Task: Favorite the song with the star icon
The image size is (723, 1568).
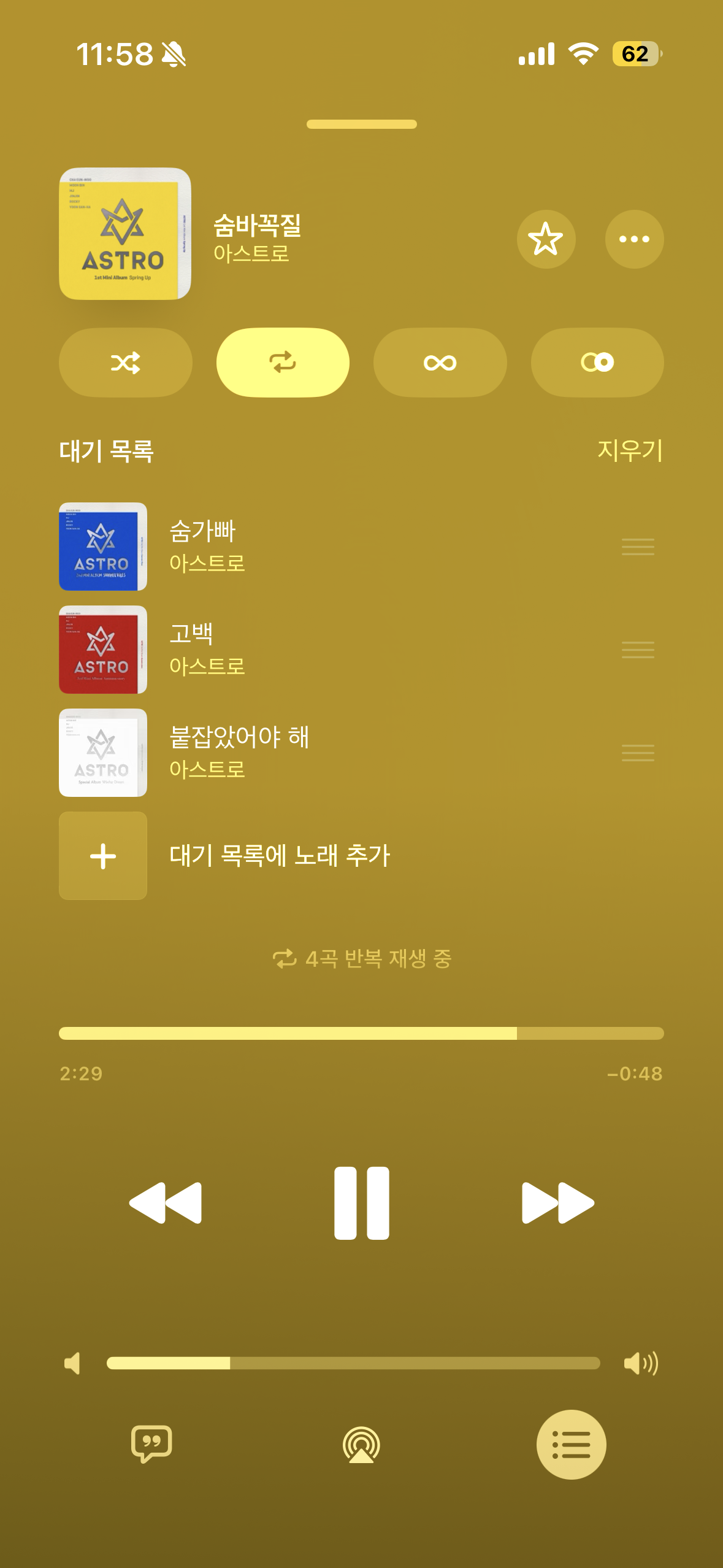Action: pos(546,239)
